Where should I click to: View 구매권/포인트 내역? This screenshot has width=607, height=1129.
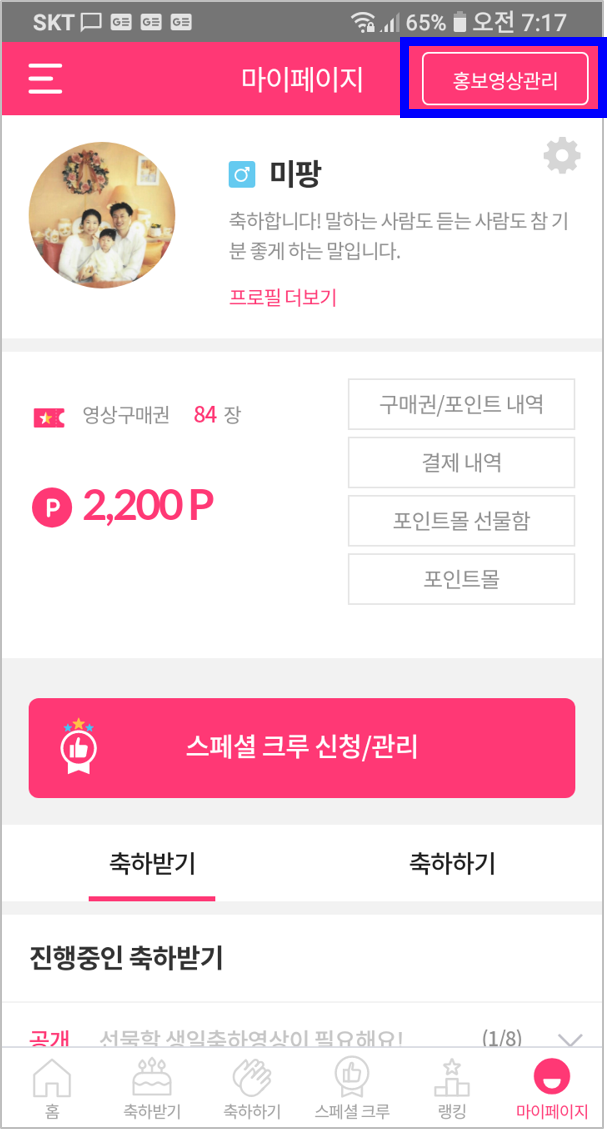point(461,404)
